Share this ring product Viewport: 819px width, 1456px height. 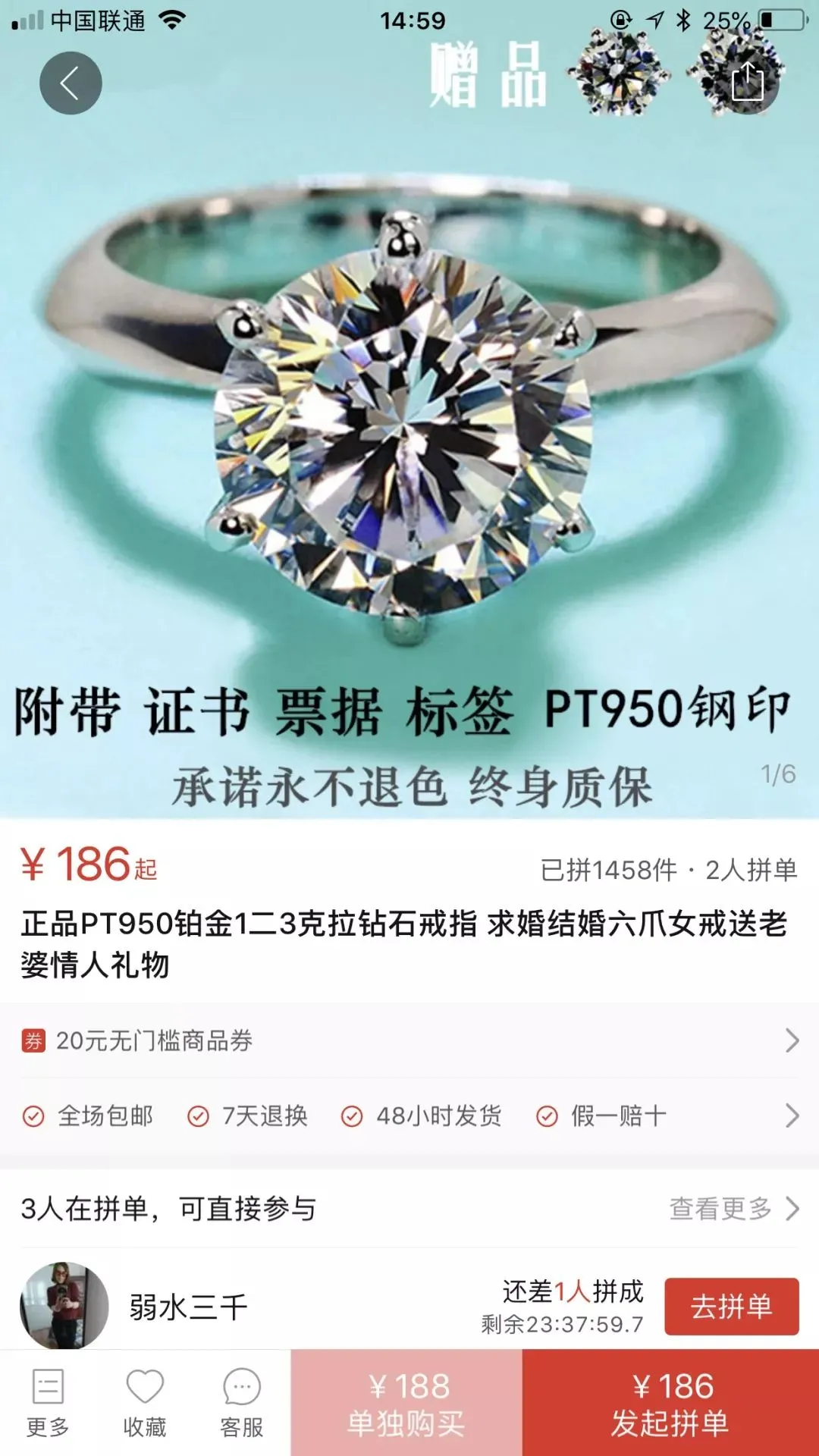(747, 83)
